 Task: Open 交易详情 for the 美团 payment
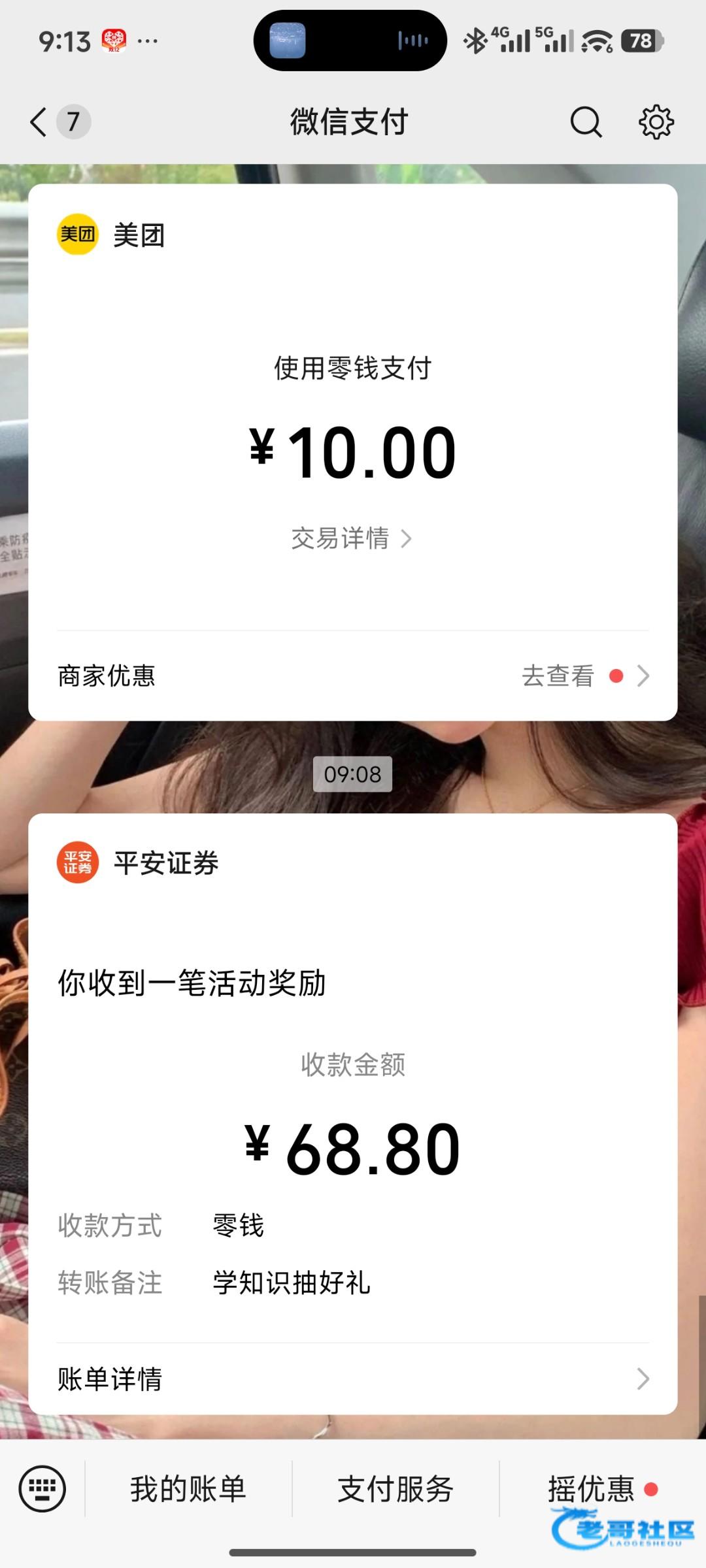352,539
